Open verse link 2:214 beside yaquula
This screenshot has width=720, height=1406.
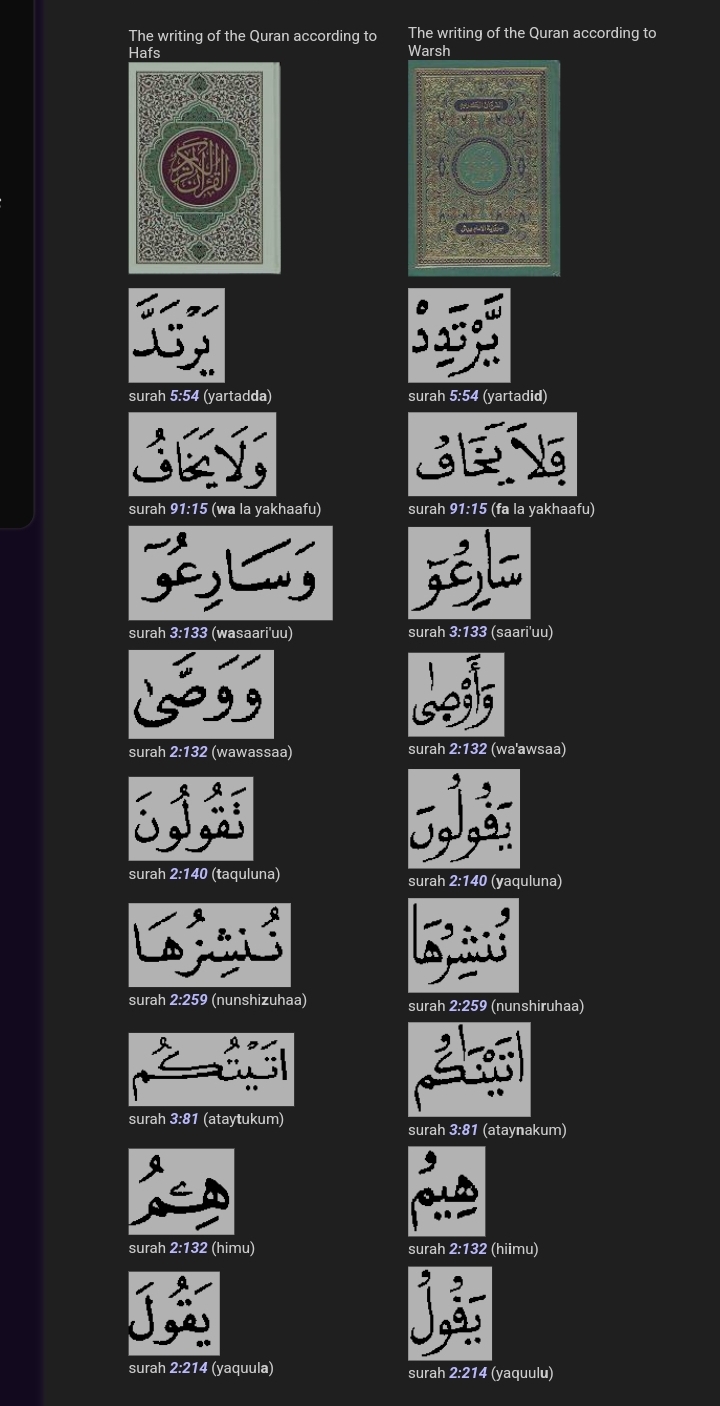[x=188, y=1368]
